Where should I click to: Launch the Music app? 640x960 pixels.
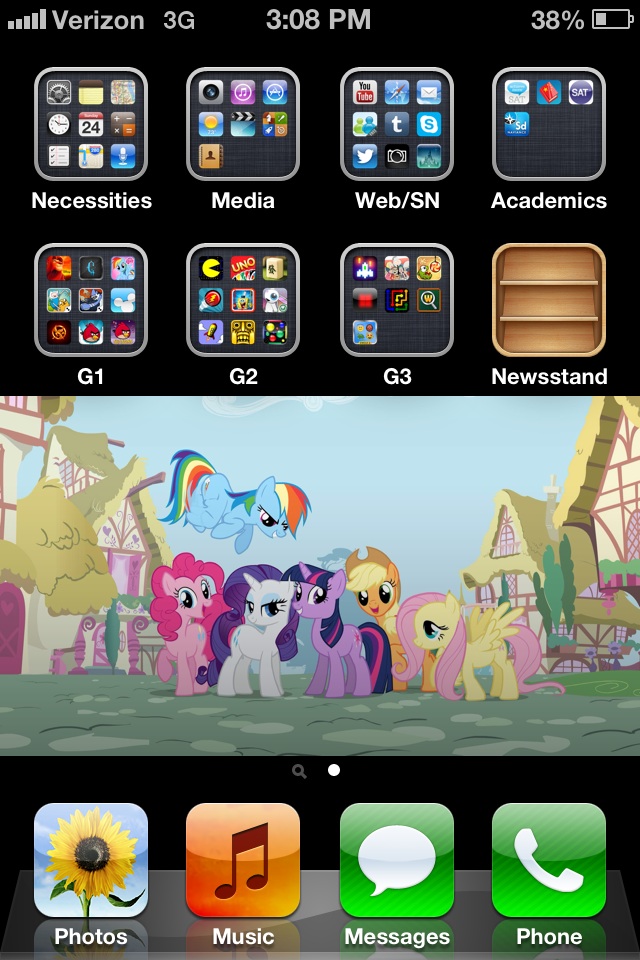243,860
